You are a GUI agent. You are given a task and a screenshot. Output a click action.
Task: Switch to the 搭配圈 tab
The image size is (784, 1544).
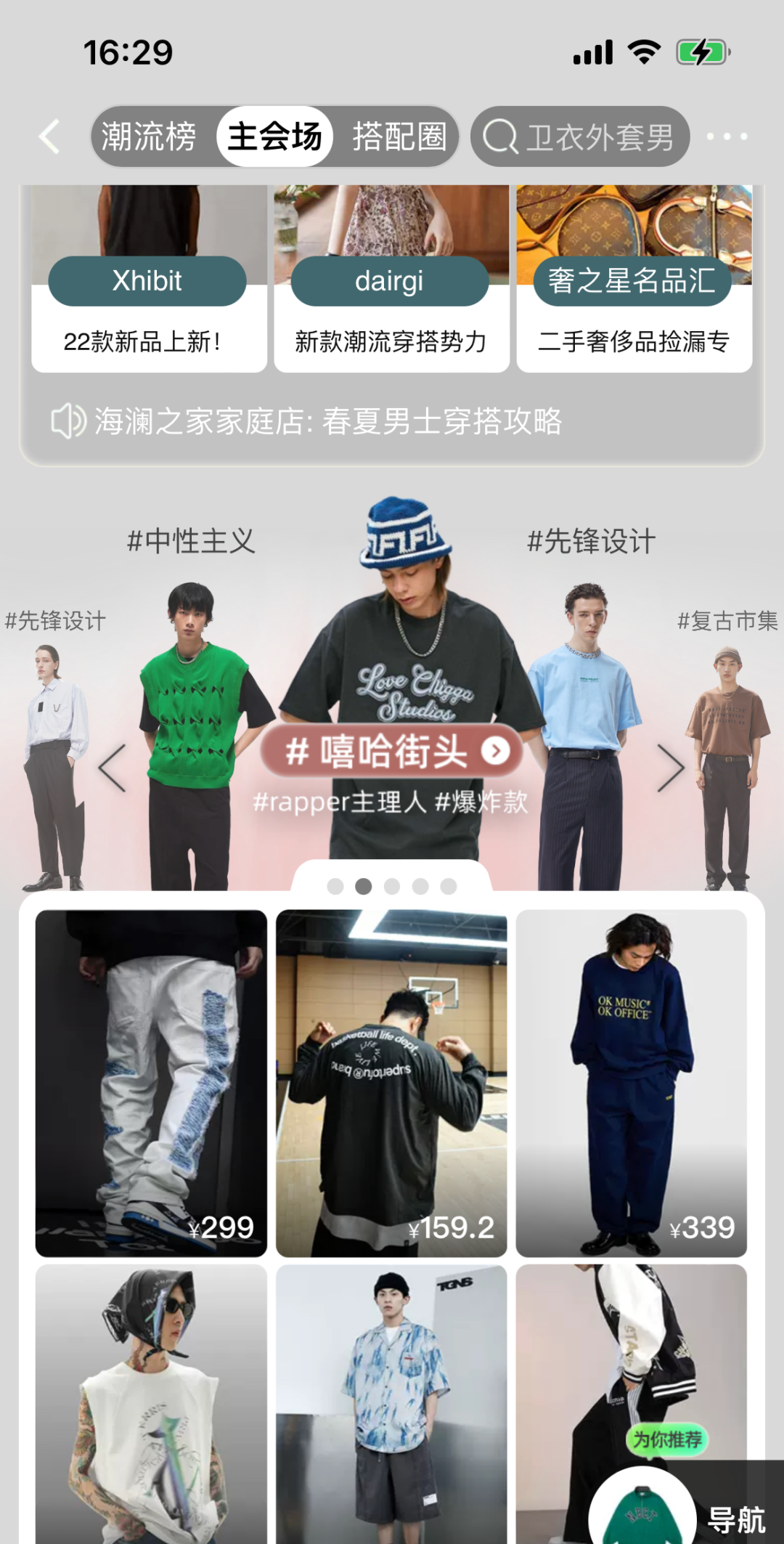click(x=399, y=137)
